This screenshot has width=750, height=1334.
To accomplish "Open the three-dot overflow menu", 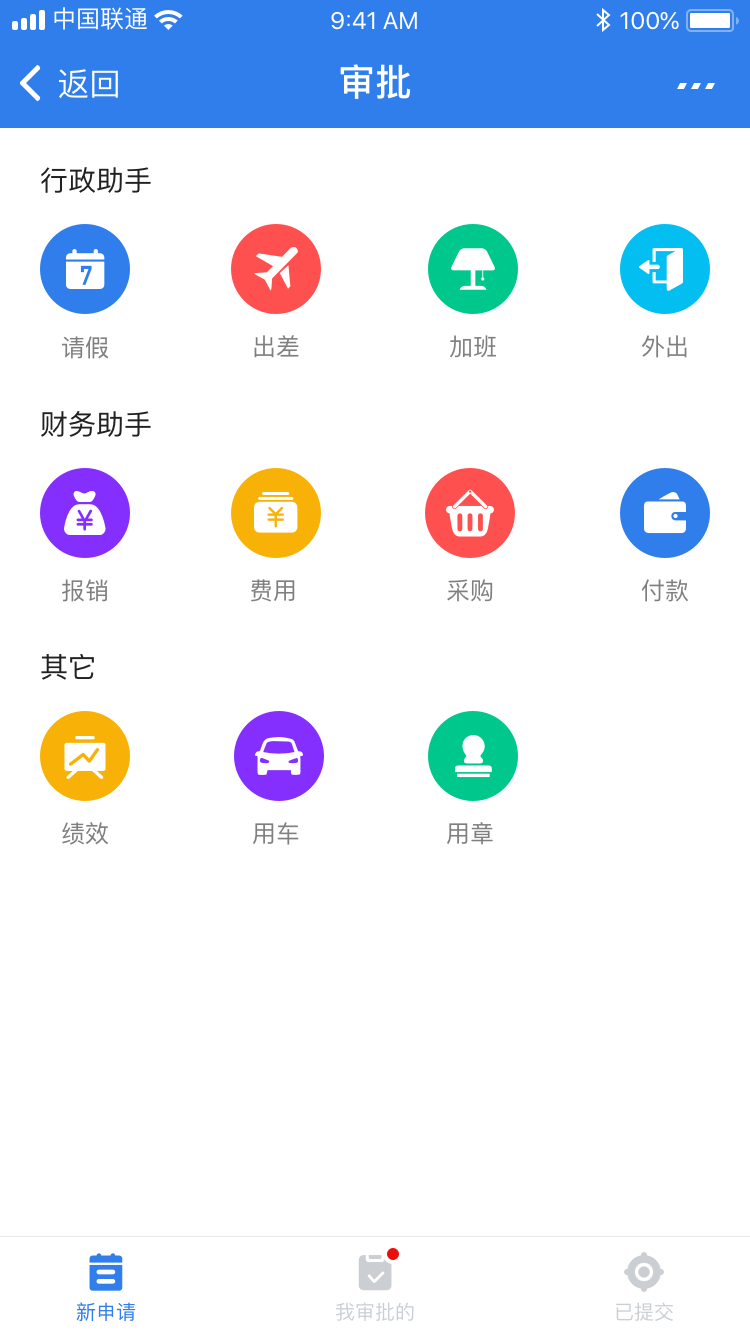I will (696, 85).
